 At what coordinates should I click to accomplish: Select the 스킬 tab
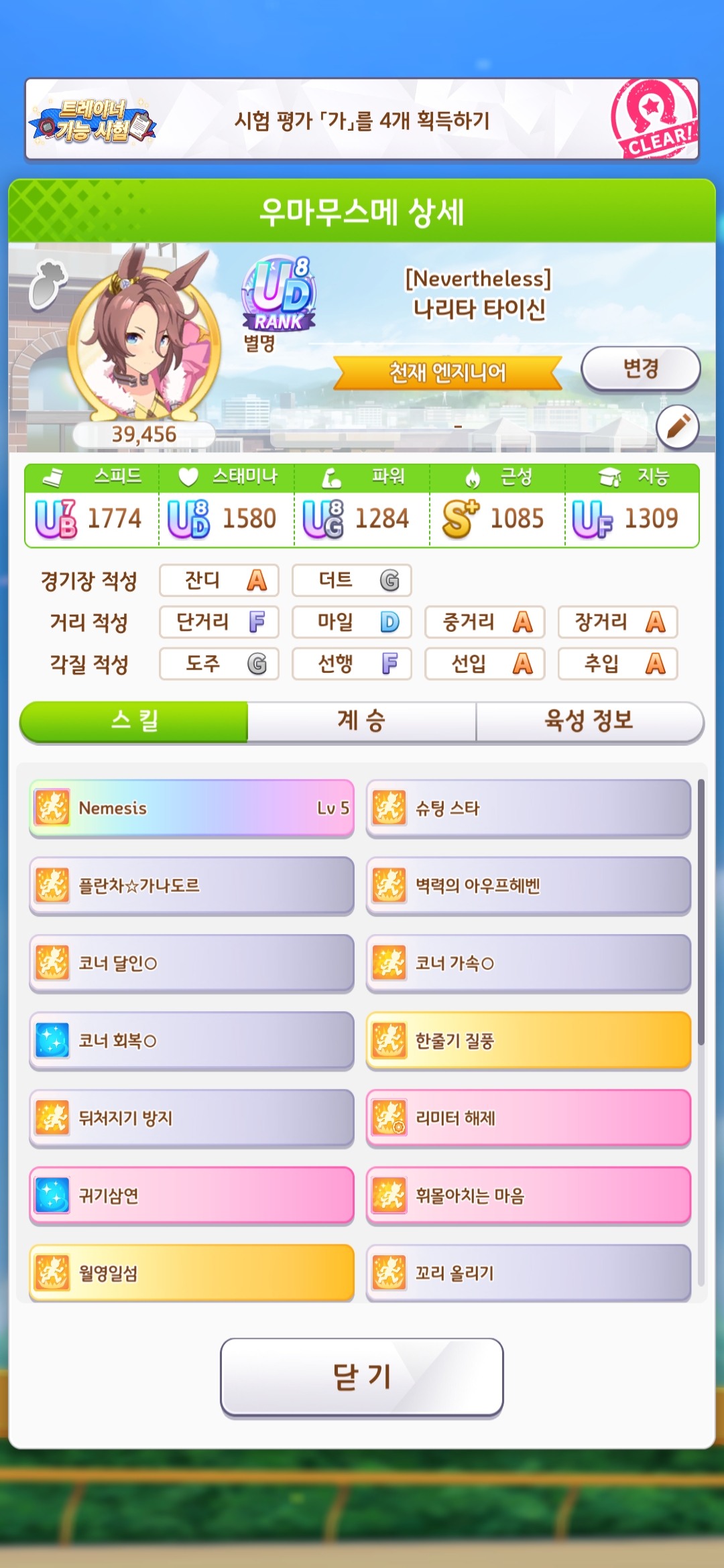134,722
